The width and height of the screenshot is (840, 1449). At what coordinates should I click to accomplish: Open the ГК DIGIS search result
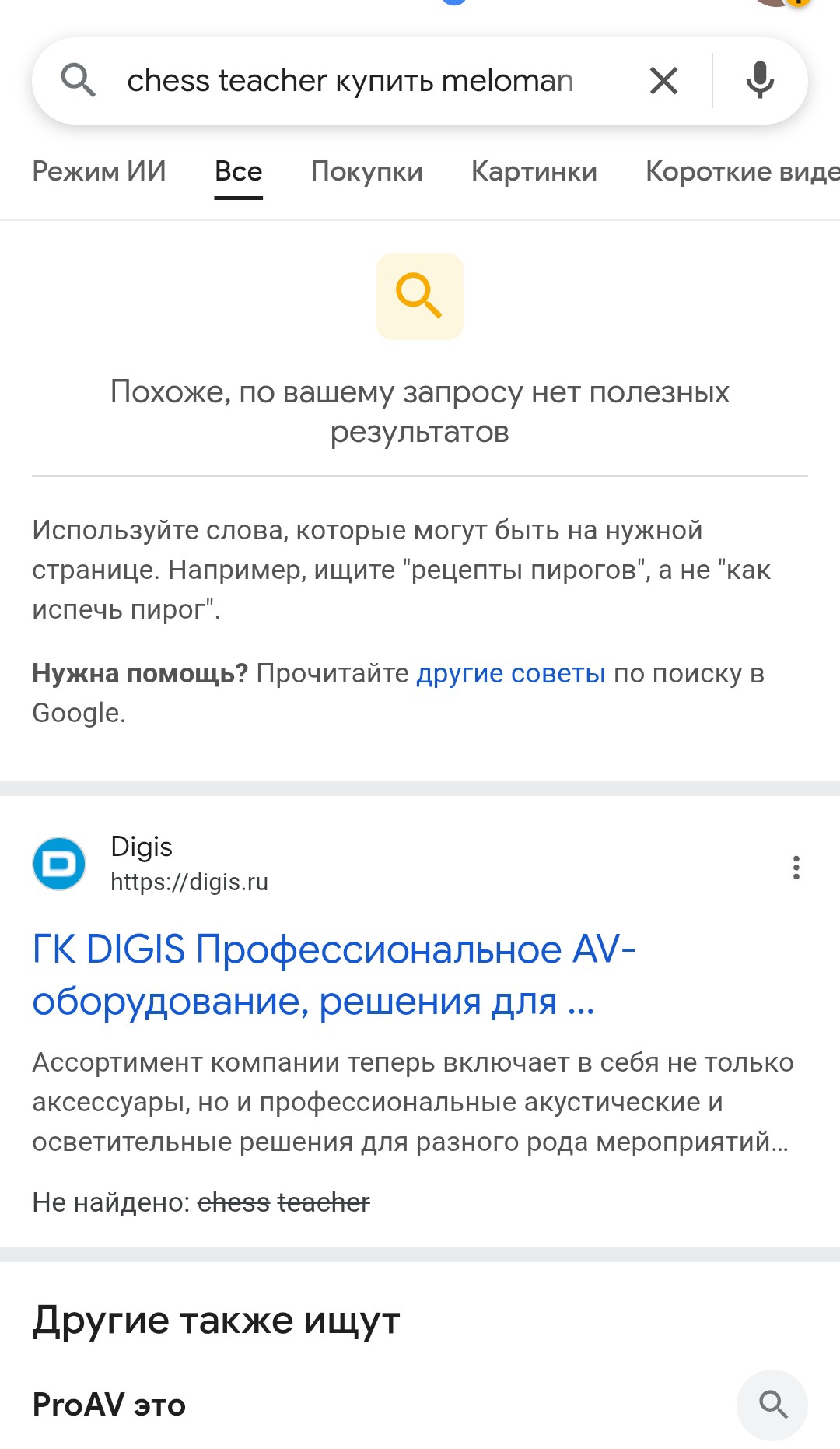334,974
